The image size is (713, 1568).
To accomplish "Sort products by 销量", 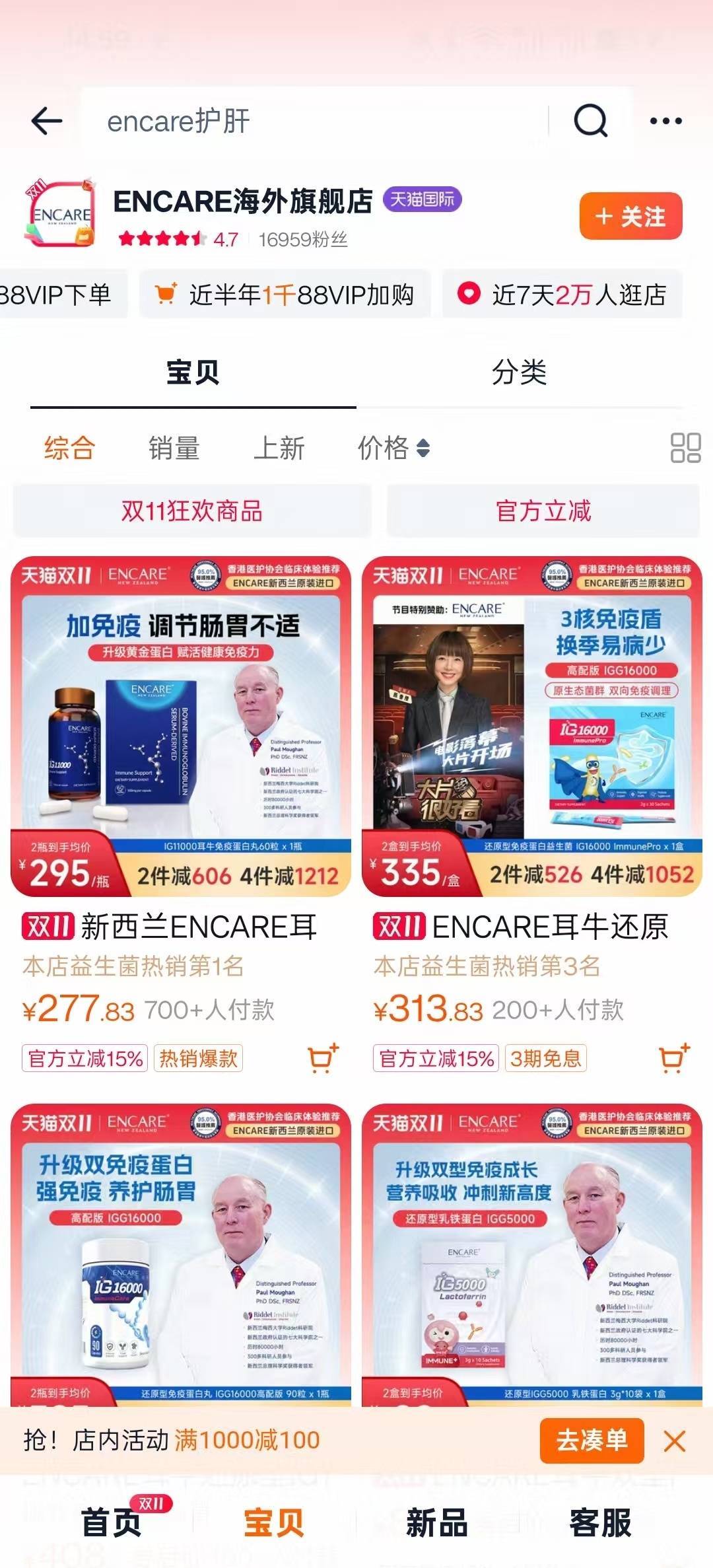I will (x=174, y=448).
